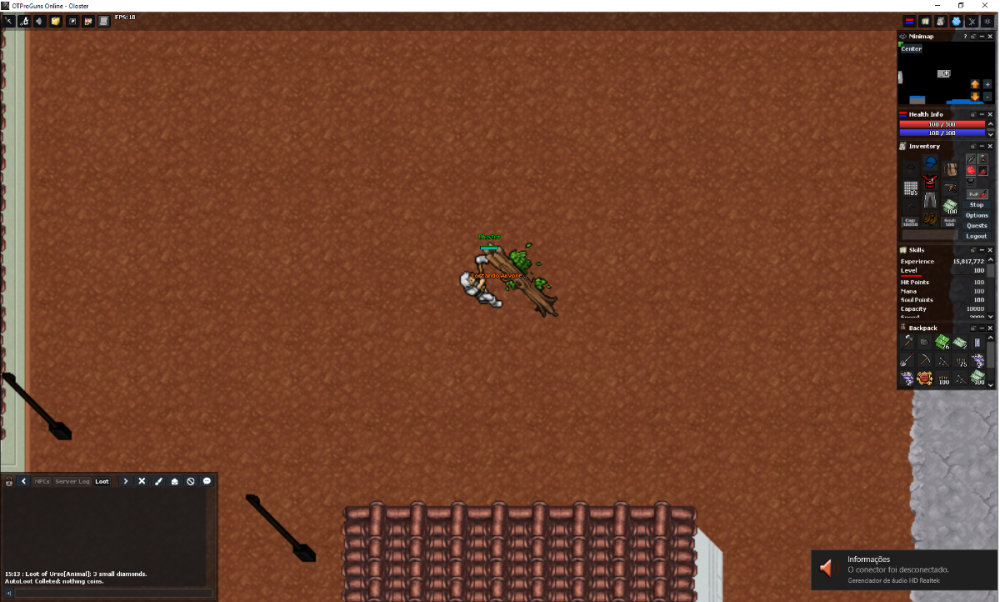The width and height of the screenshot is (1000, 602).
Task: Close the current chat channel
Action: tap(142, 481)
